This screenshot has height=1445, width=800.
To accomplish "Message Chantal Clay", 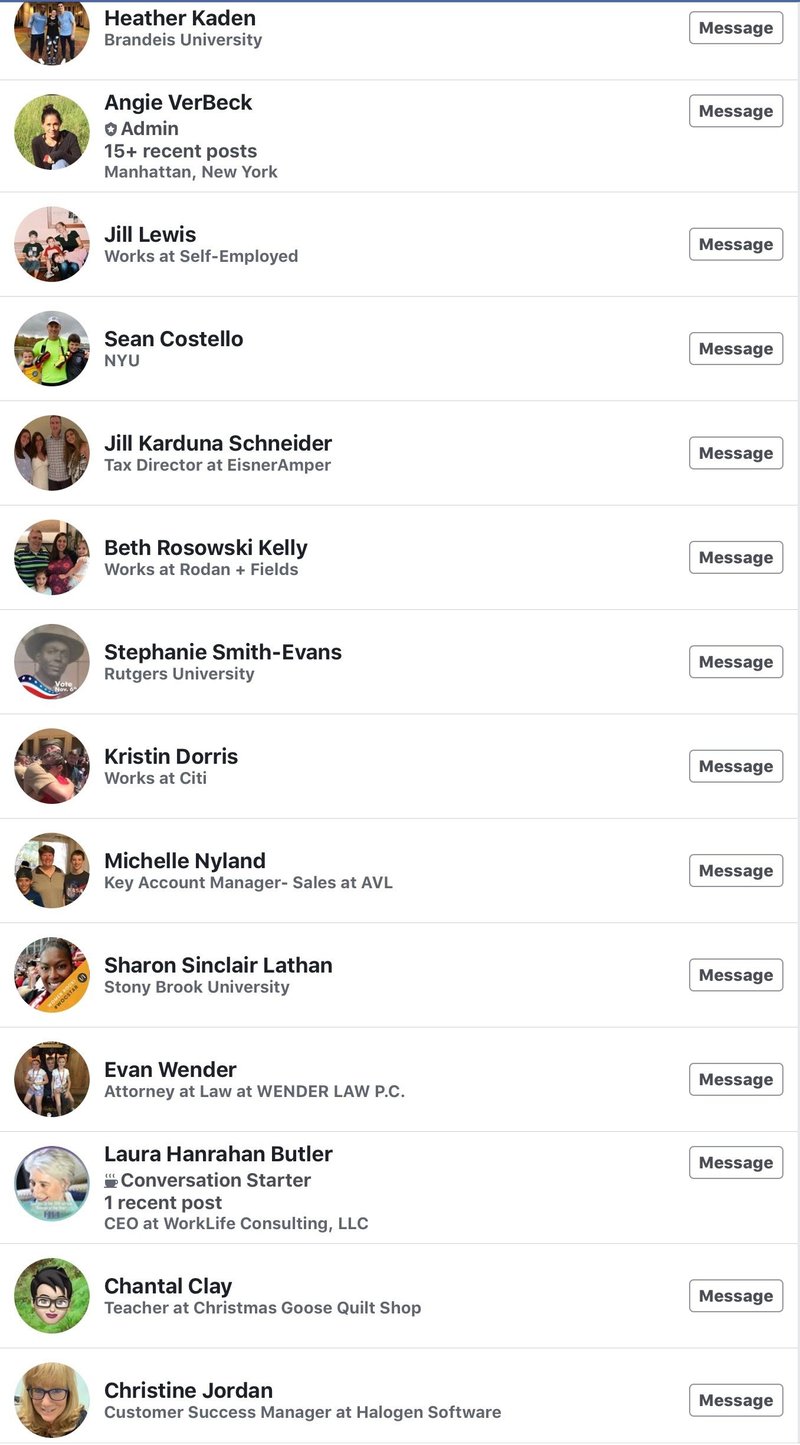I will [x=736, y=1296].
